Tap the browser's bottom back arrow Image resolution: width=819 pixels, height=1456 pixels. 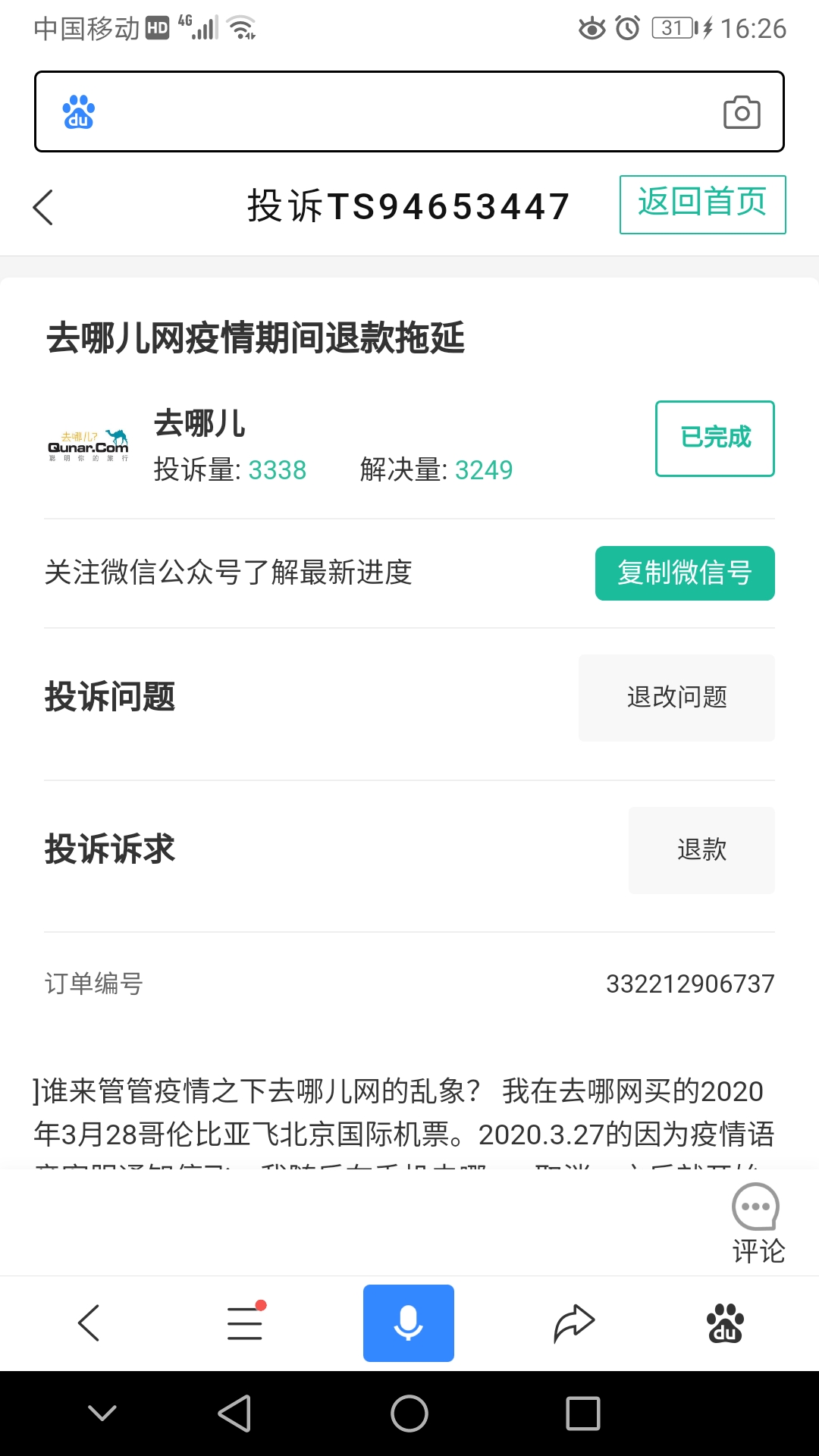(89, 1323)
